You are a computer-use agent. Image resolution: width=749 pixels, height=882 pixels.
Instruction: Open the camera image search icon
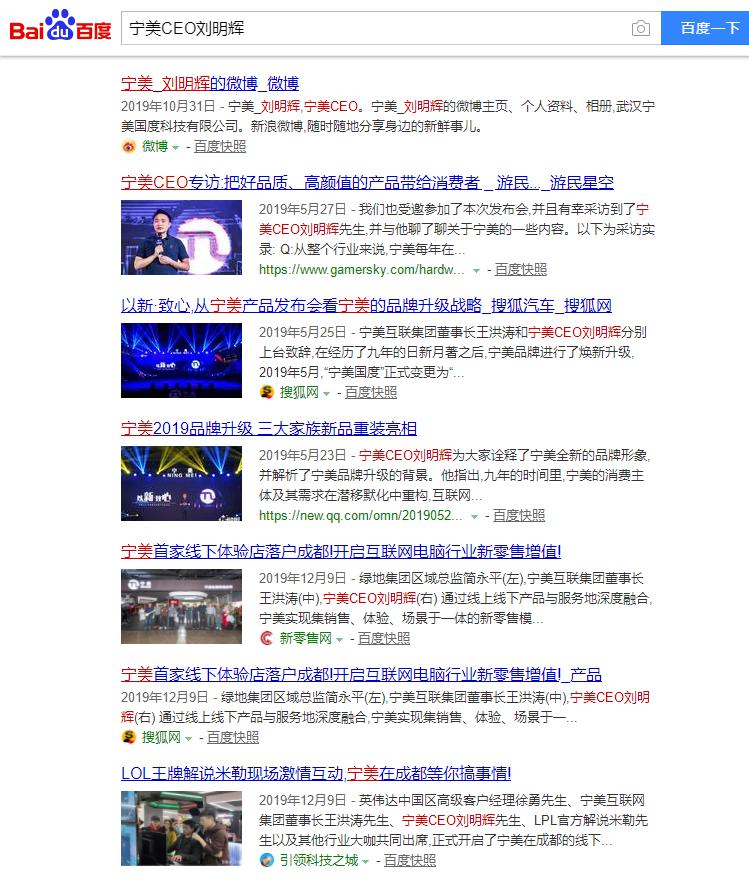point(641,29)
